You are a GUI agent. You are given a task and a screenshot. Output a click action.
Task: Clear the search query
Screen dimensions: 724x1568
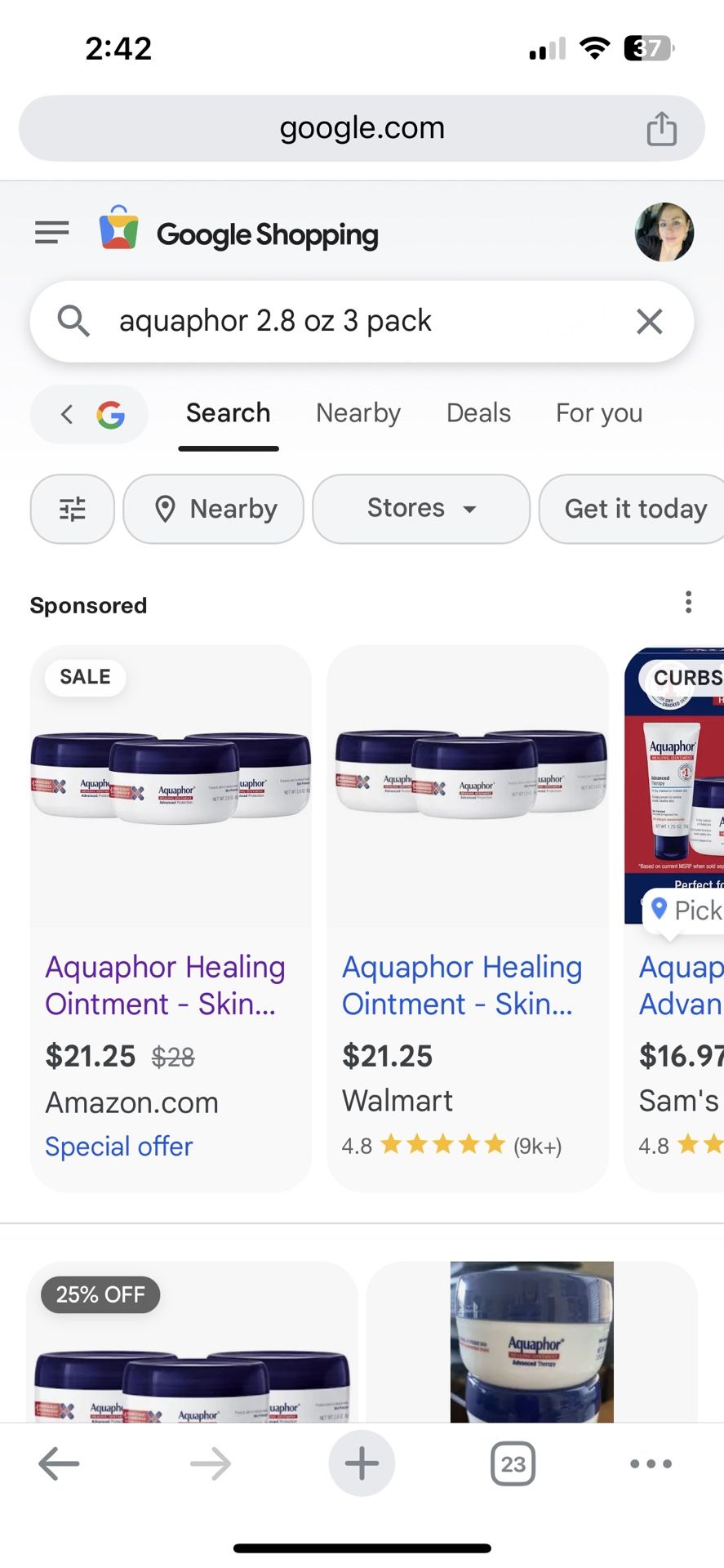[649, 321]
